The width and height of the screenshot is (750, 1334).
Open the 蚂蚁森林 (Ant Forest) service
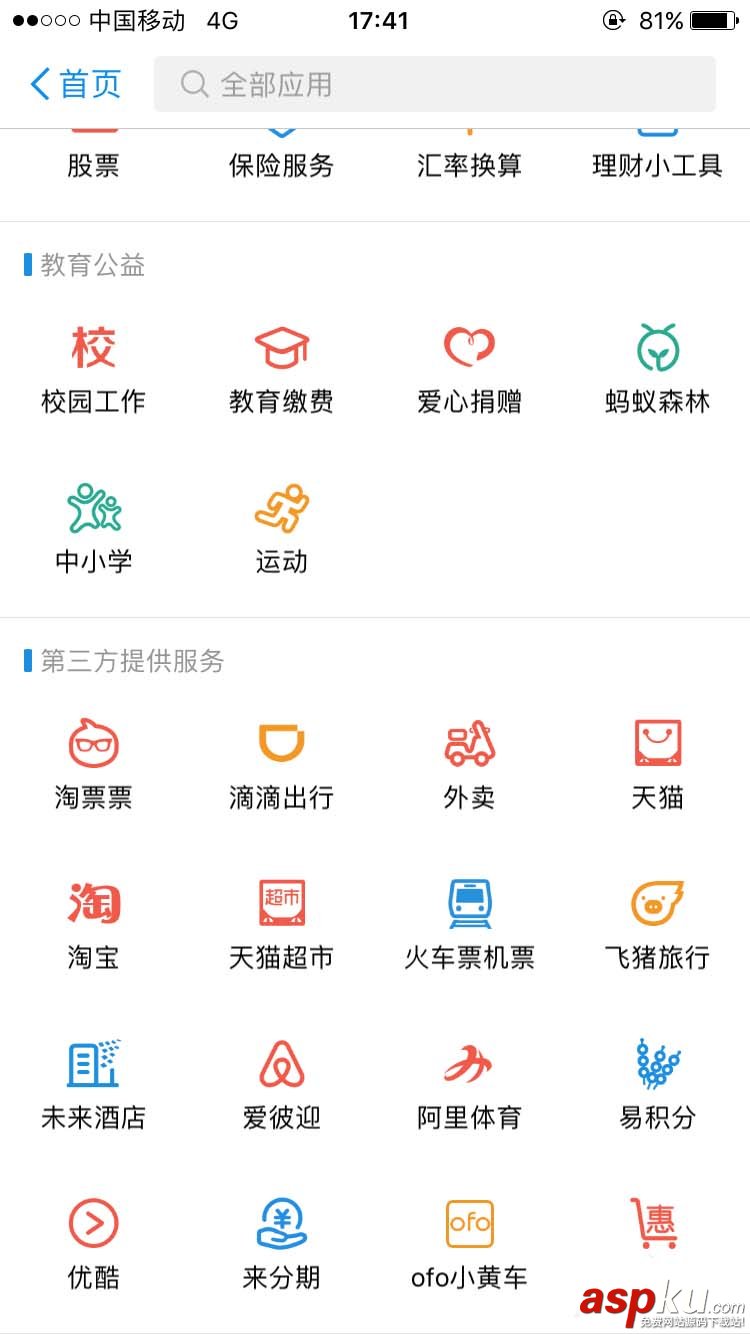656,365
